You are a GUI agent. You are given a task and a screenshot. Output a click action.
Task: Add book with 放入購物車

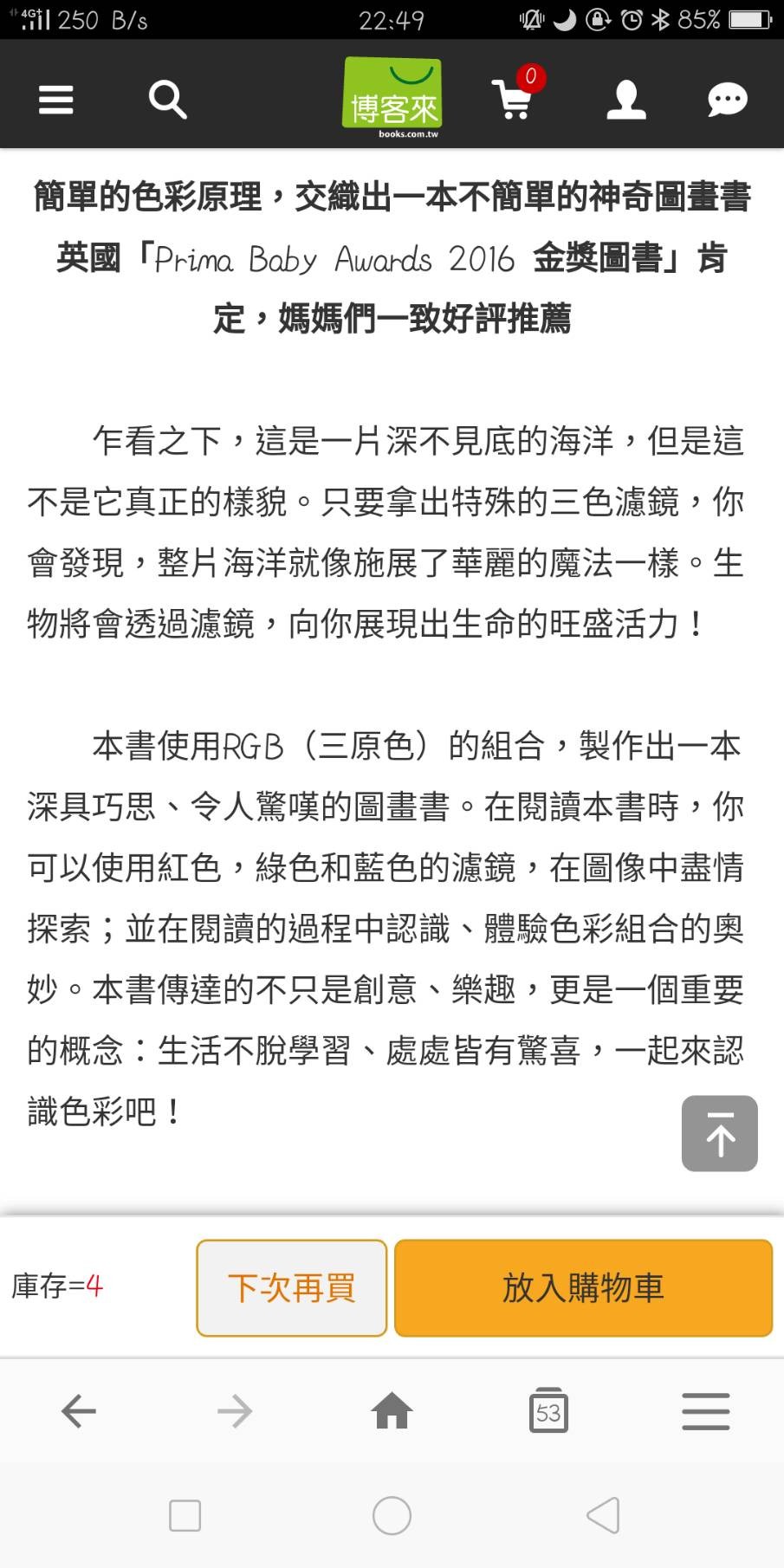(583, 1287)
